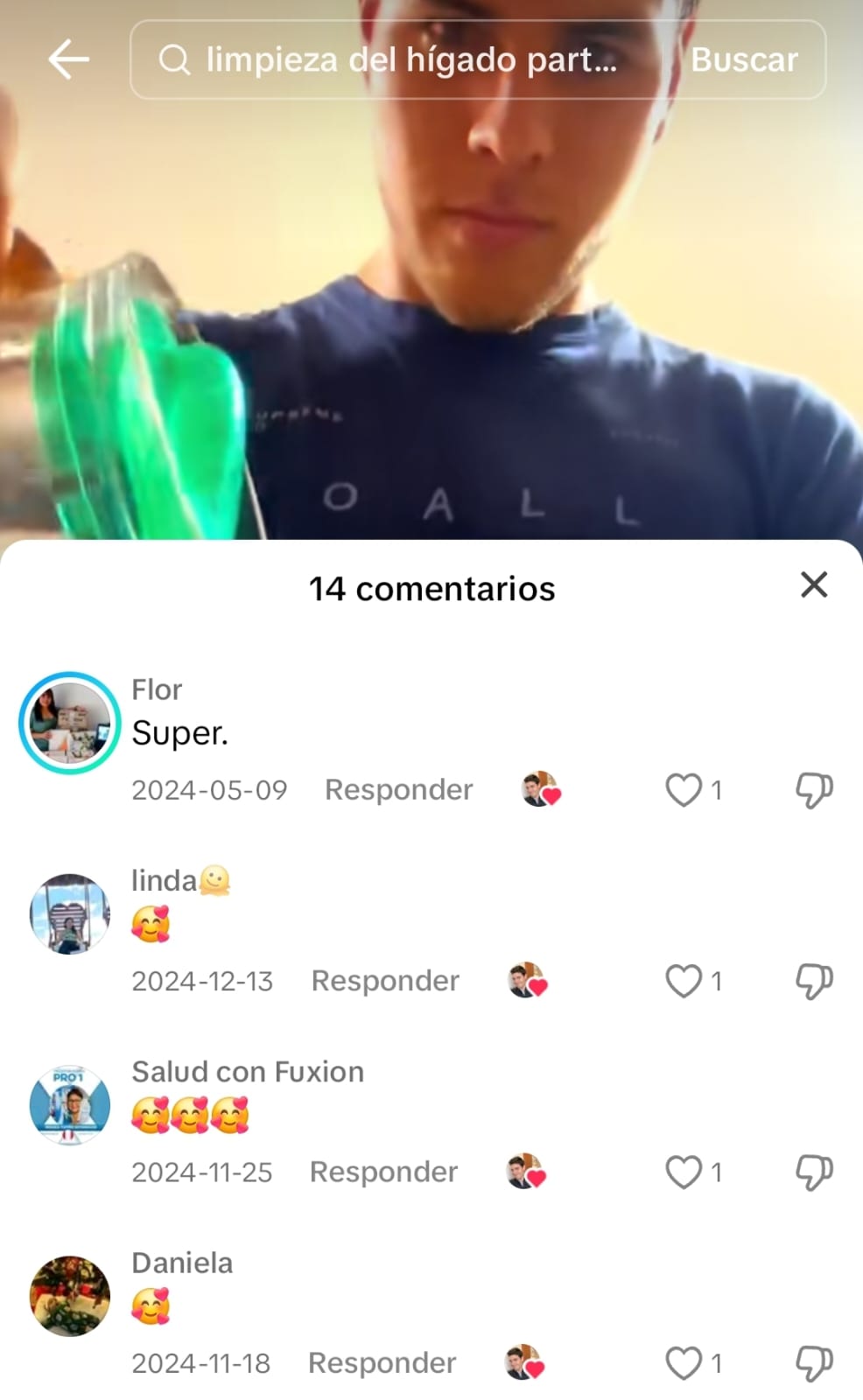The width and height of the screenshot is (863, 1400).
Task: Open Daniela's profile picture
Action: tap(70, 1296)
